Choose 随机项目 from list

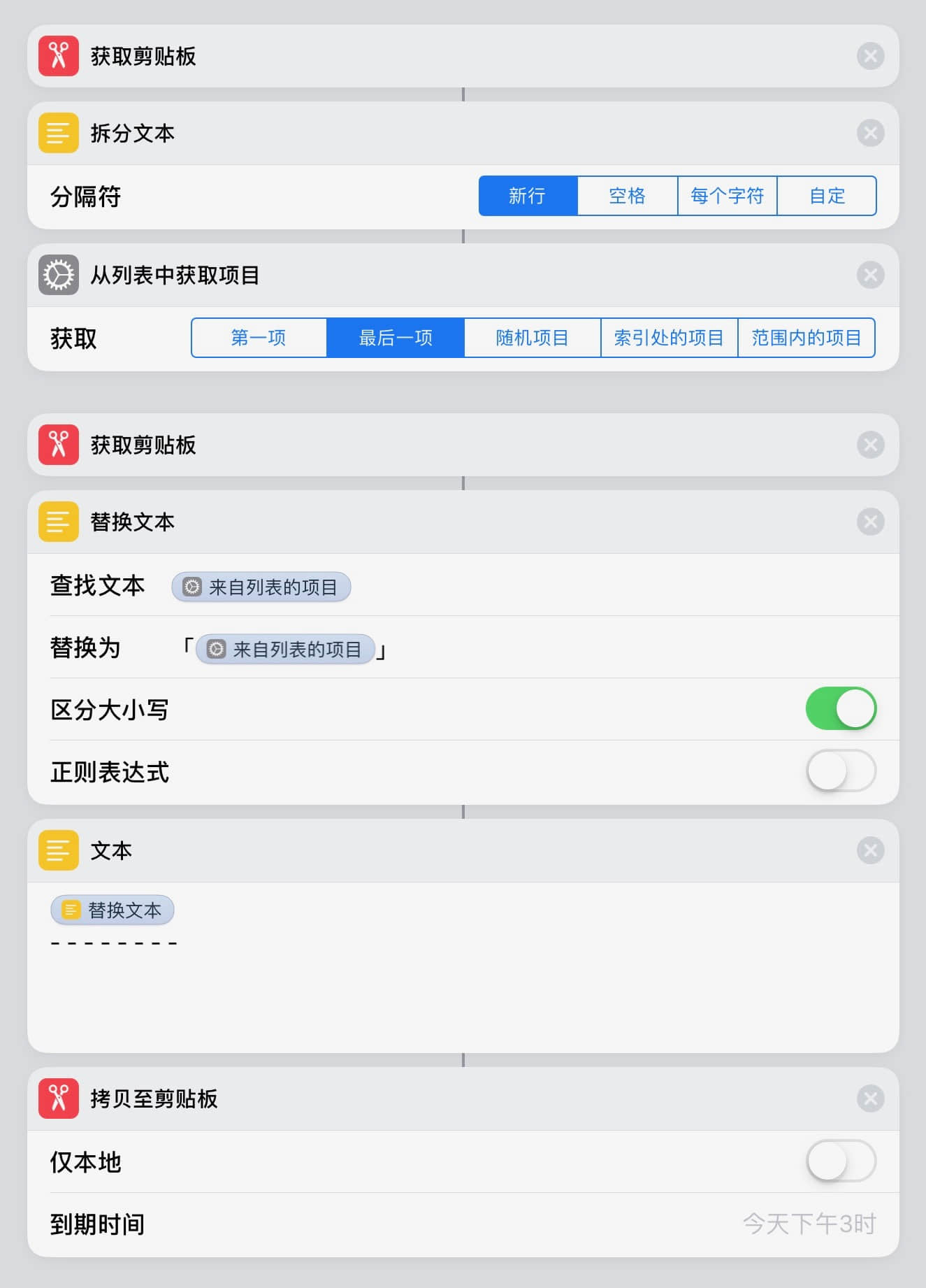click(532, 338)
